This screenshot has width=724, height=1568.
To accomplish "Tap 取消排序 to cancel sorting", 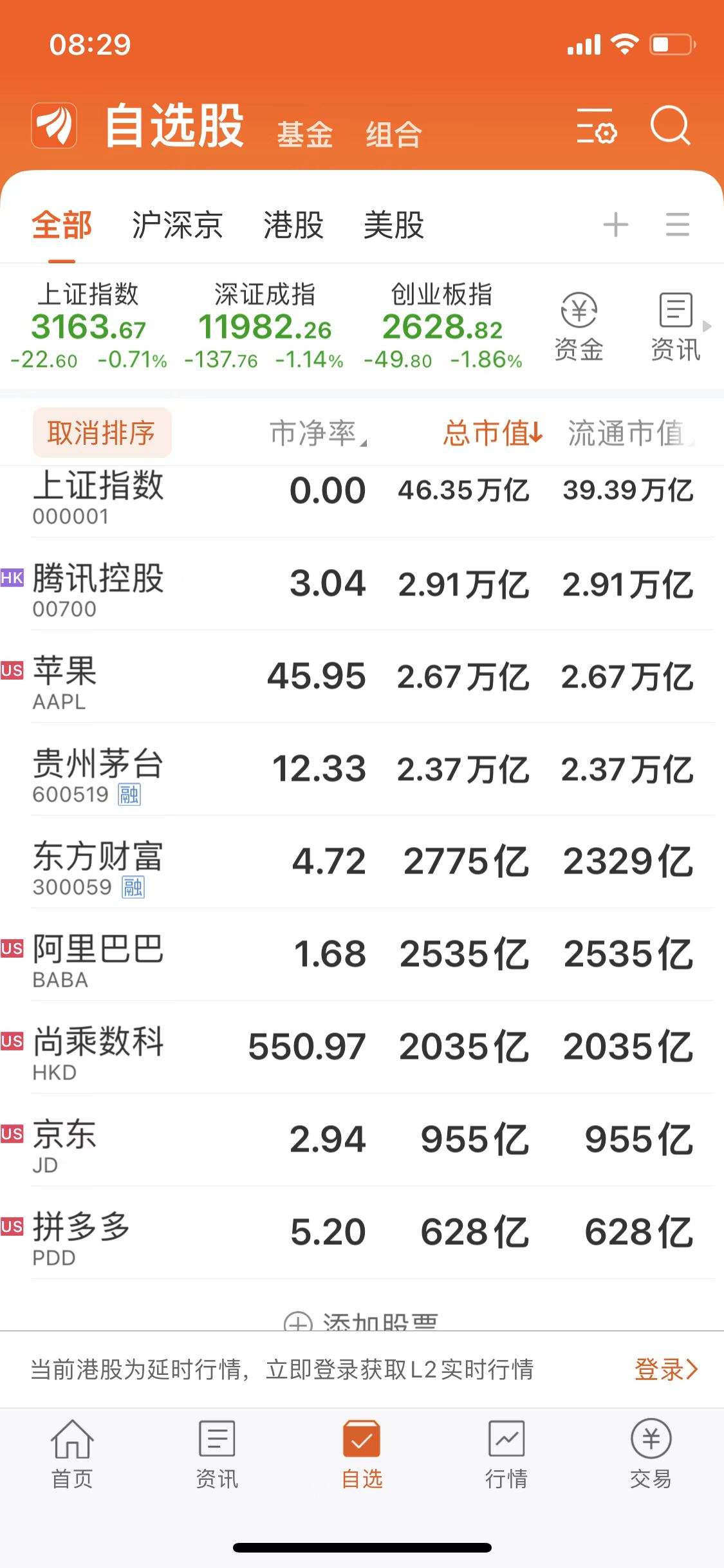I will tap(102, 433).
